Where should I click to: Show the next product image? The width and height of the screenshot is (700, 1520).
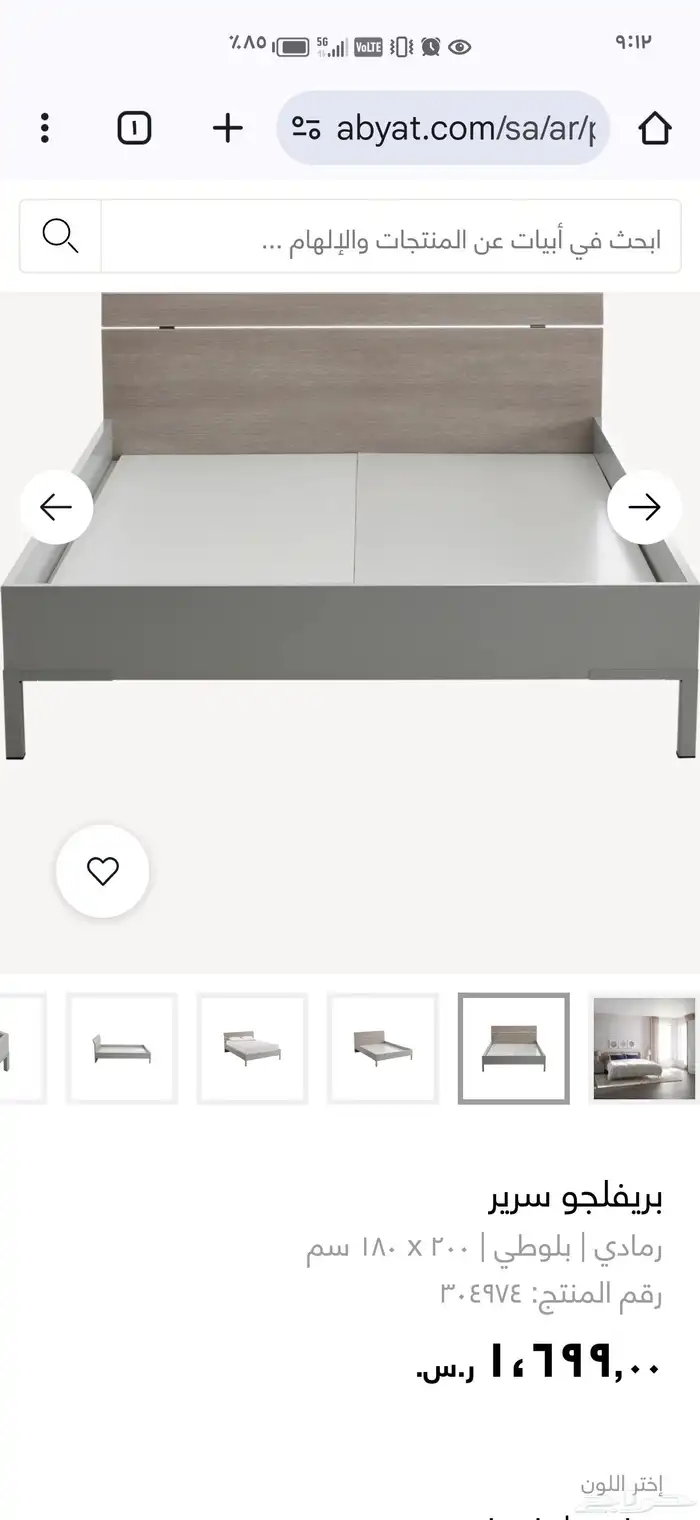[x=644, y=508]
